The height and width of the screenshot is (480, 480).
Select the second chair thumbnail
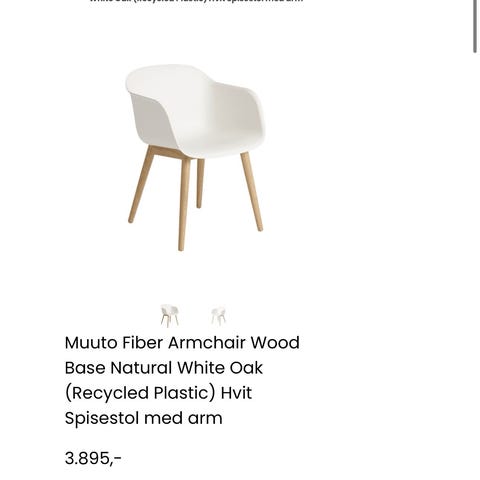219,315
